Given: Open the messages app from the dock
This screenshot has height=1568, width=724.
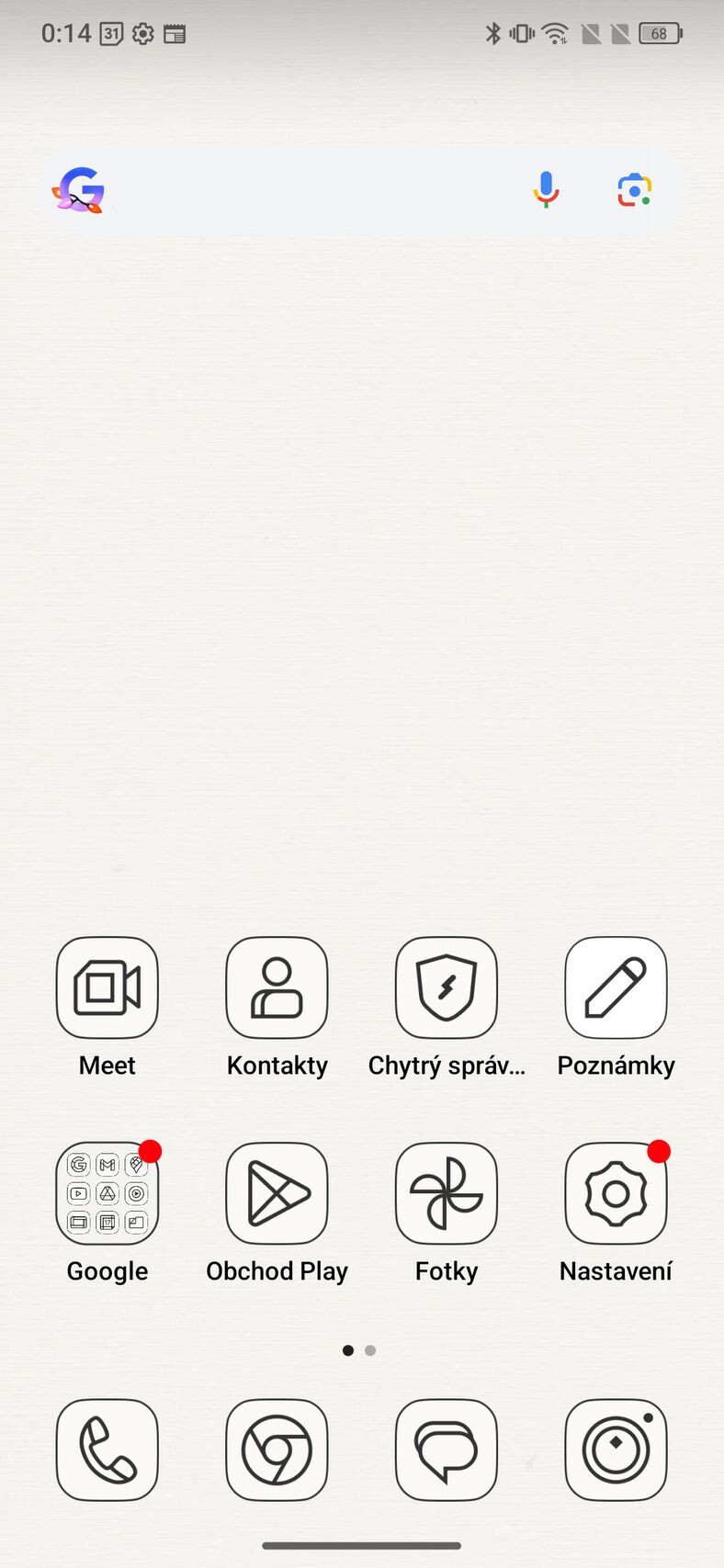Looking at the screenshot, I should [x=447, y=1450].
